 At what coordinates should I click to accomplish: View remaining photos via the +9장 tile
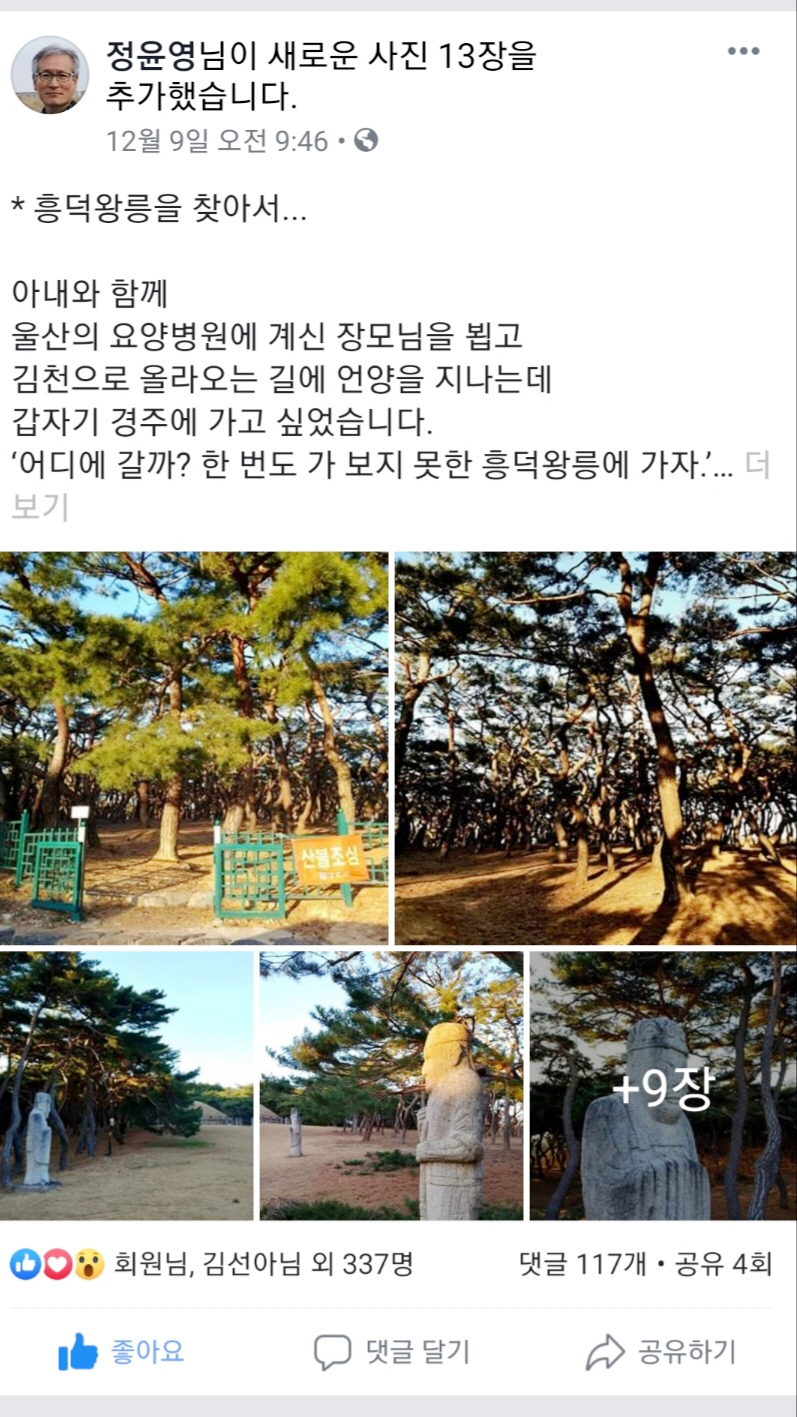click(663, 1086)
